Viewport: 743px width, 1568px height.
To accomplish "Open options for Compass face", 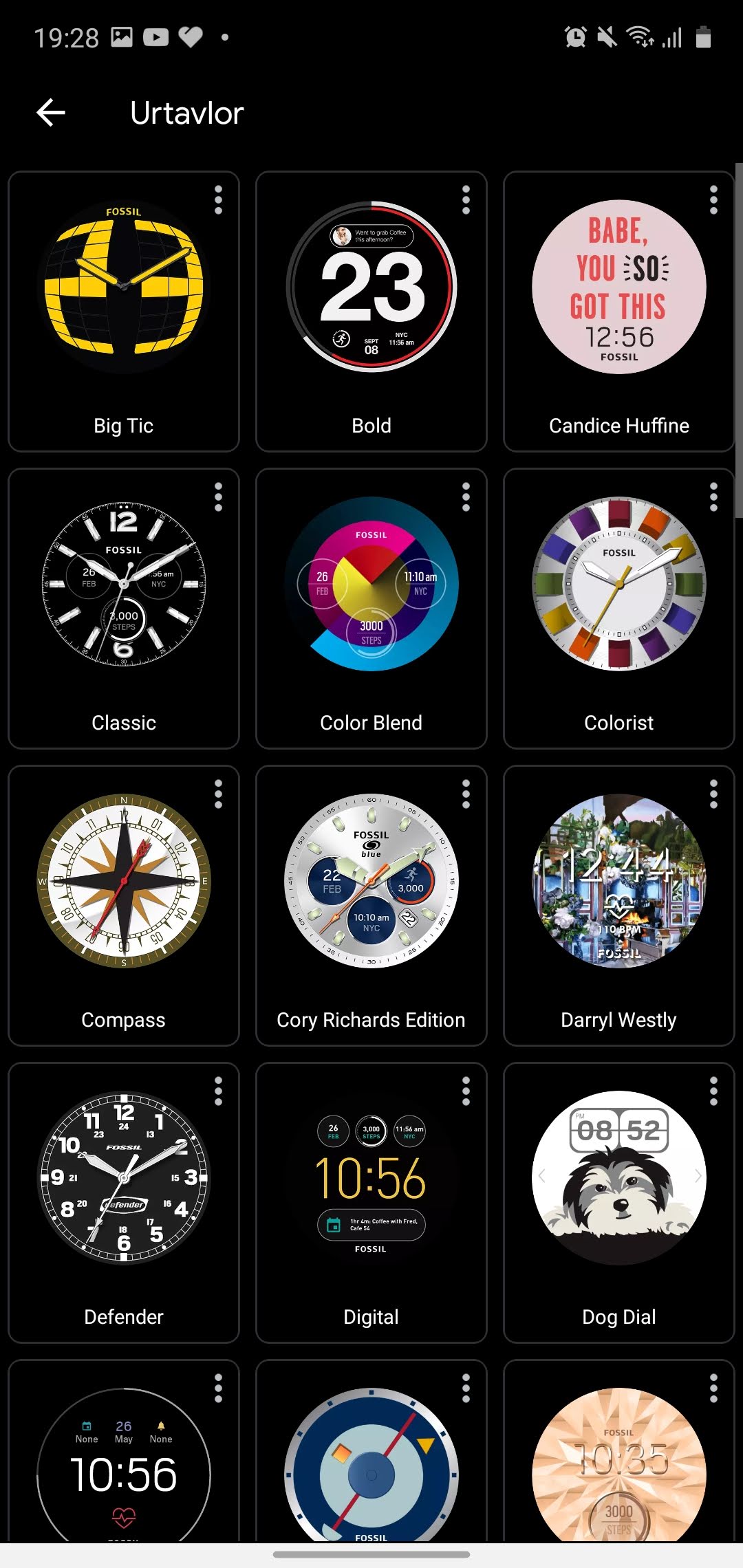I will pyautogui.click(x=218, y=794).
